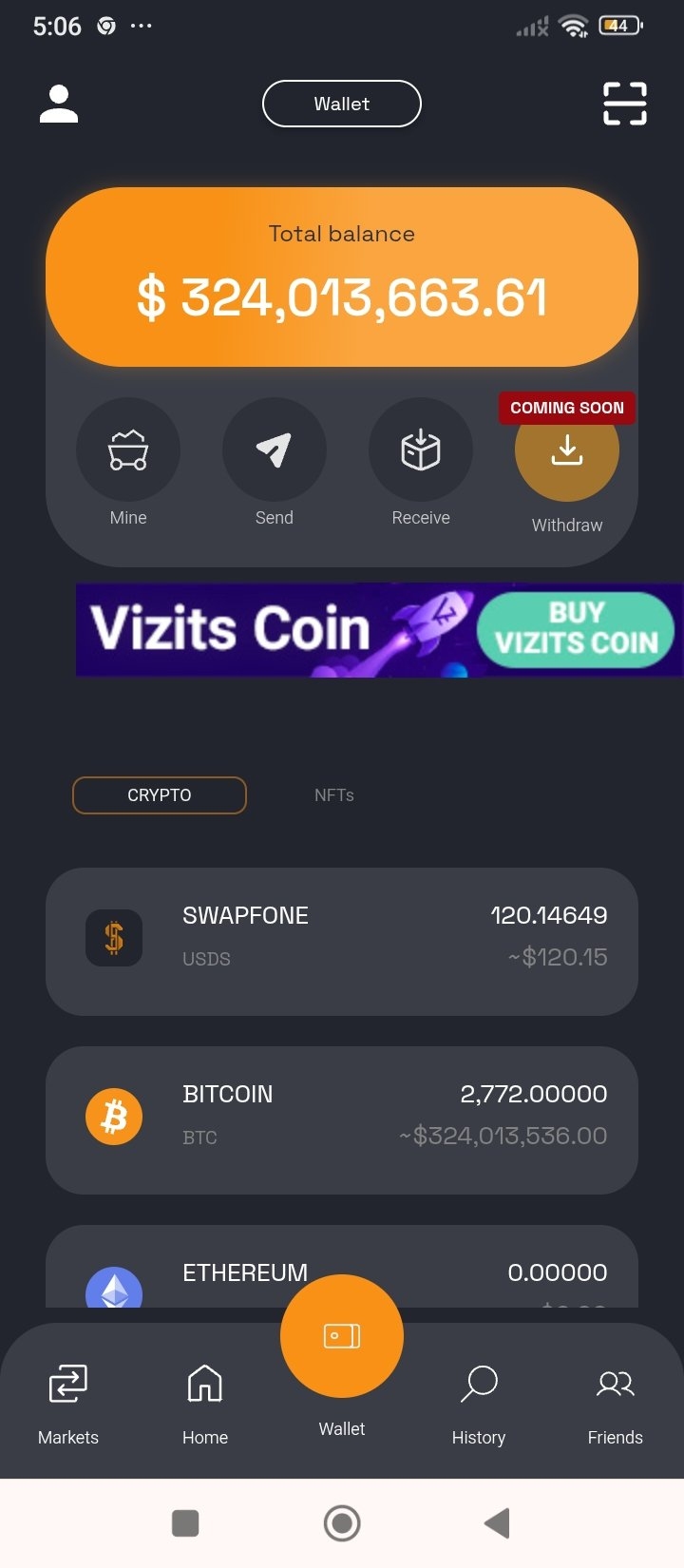Open the BITCOIN asset card
Image resolution: width=684 pixels, height=1568 pixels.
click(x=341, y=1119)
